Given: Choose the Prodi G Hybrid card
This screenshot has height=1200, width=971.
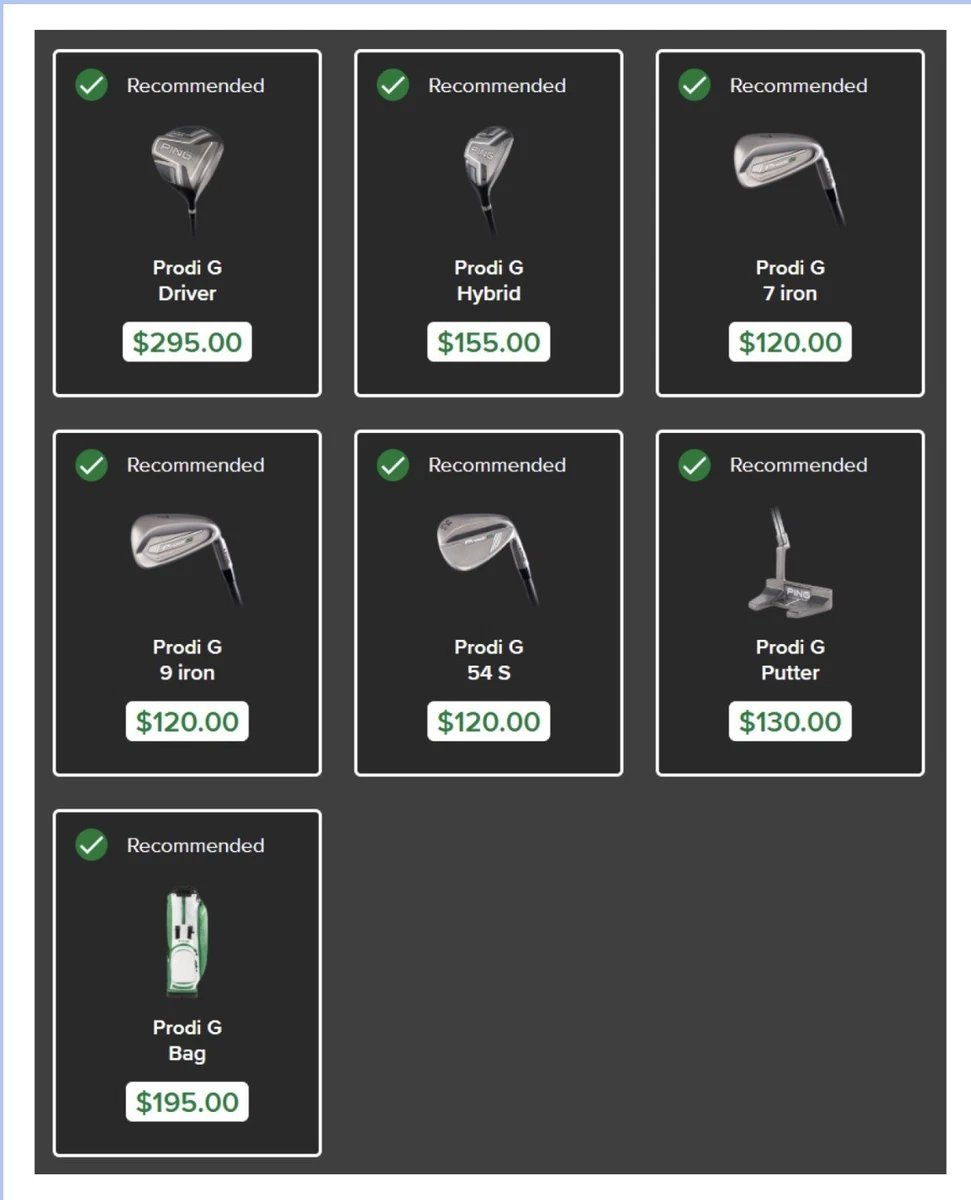Looking at the screenshot, I should (x=489, y=223).
